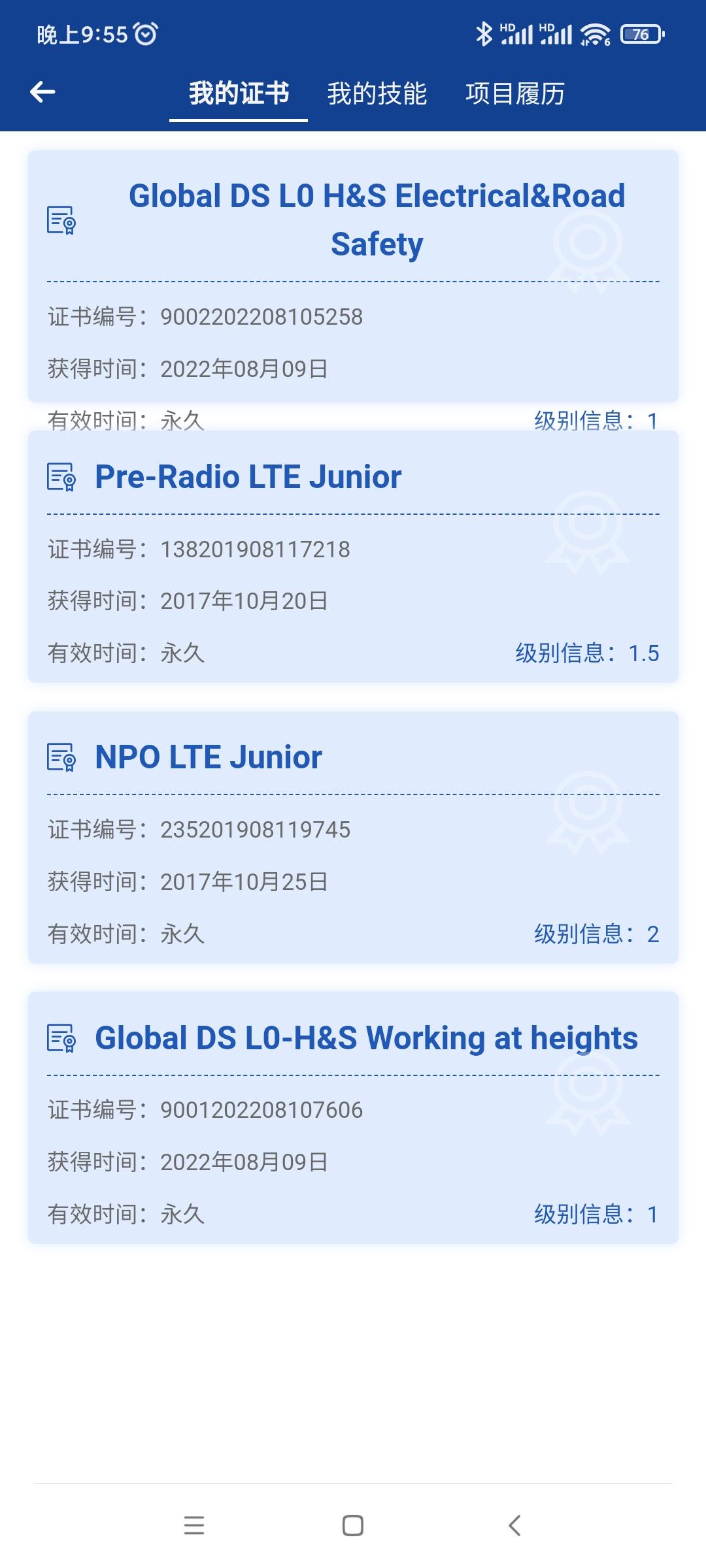Tap the system home button

click(353, 1525)
